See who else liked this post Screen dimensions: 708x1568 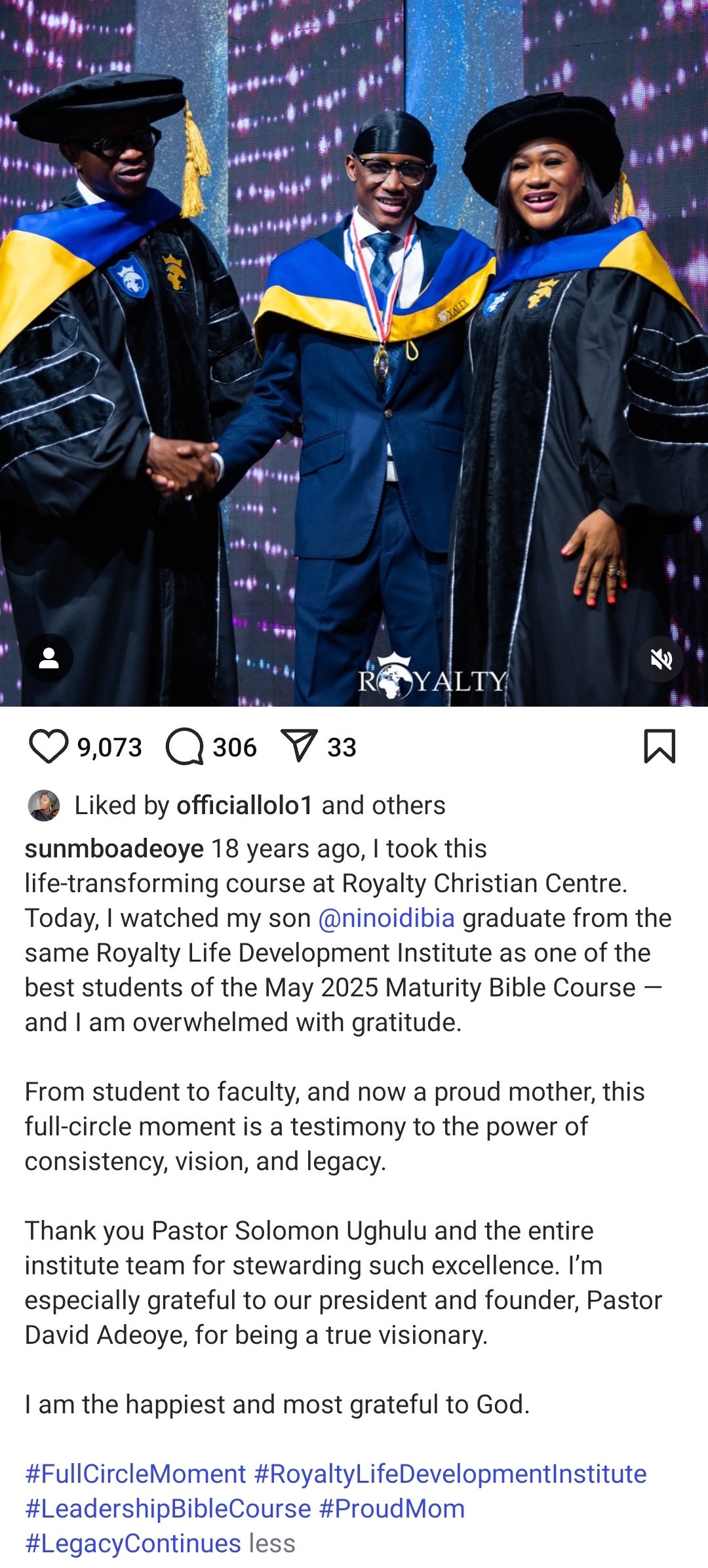(x=383, y=806)
